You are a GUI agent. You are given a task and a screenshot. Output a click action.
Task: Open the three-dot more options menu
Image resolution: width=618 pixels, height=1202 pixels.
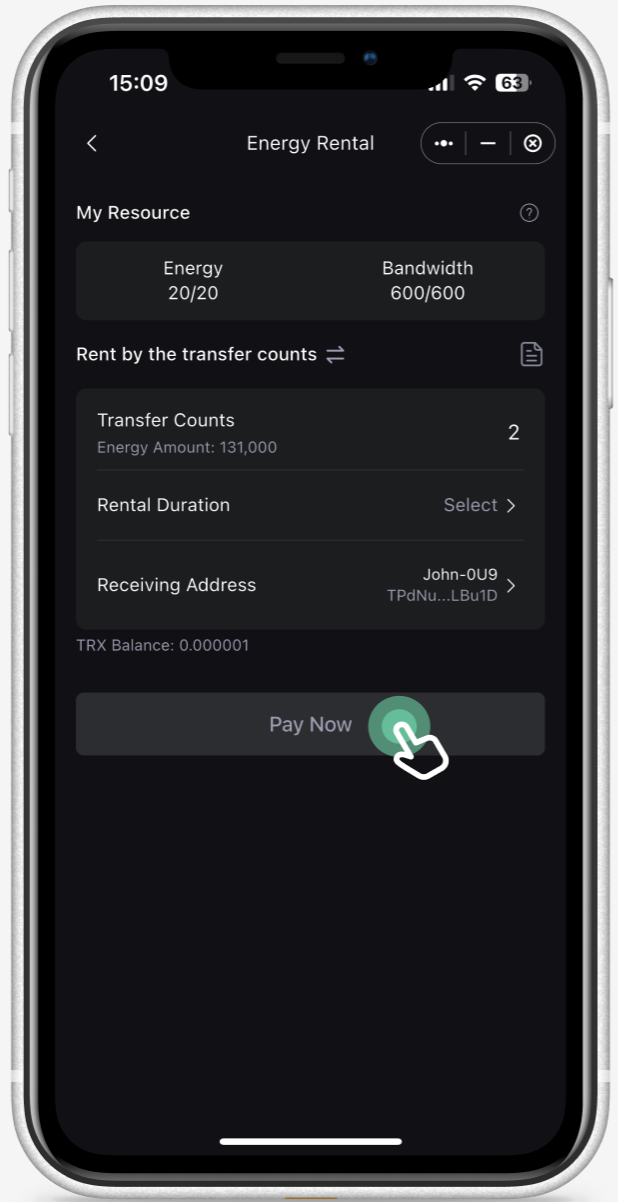click(x=444, y=143)
